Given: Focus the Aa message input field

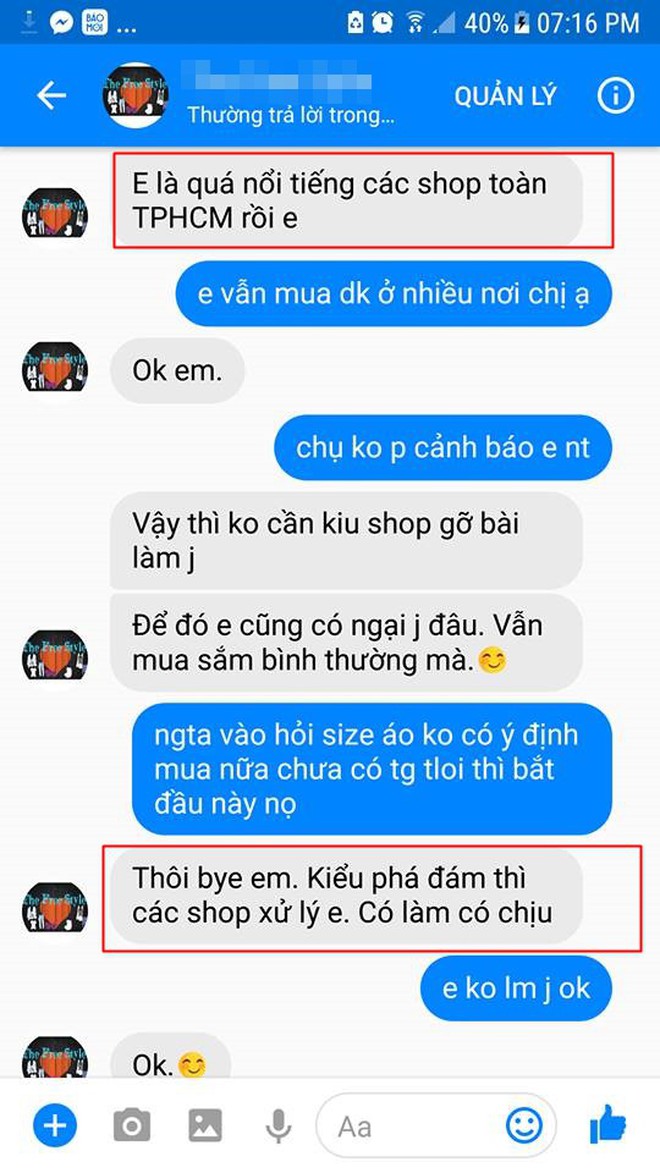Looking at the screenshot, I should tap(410, 1127).
